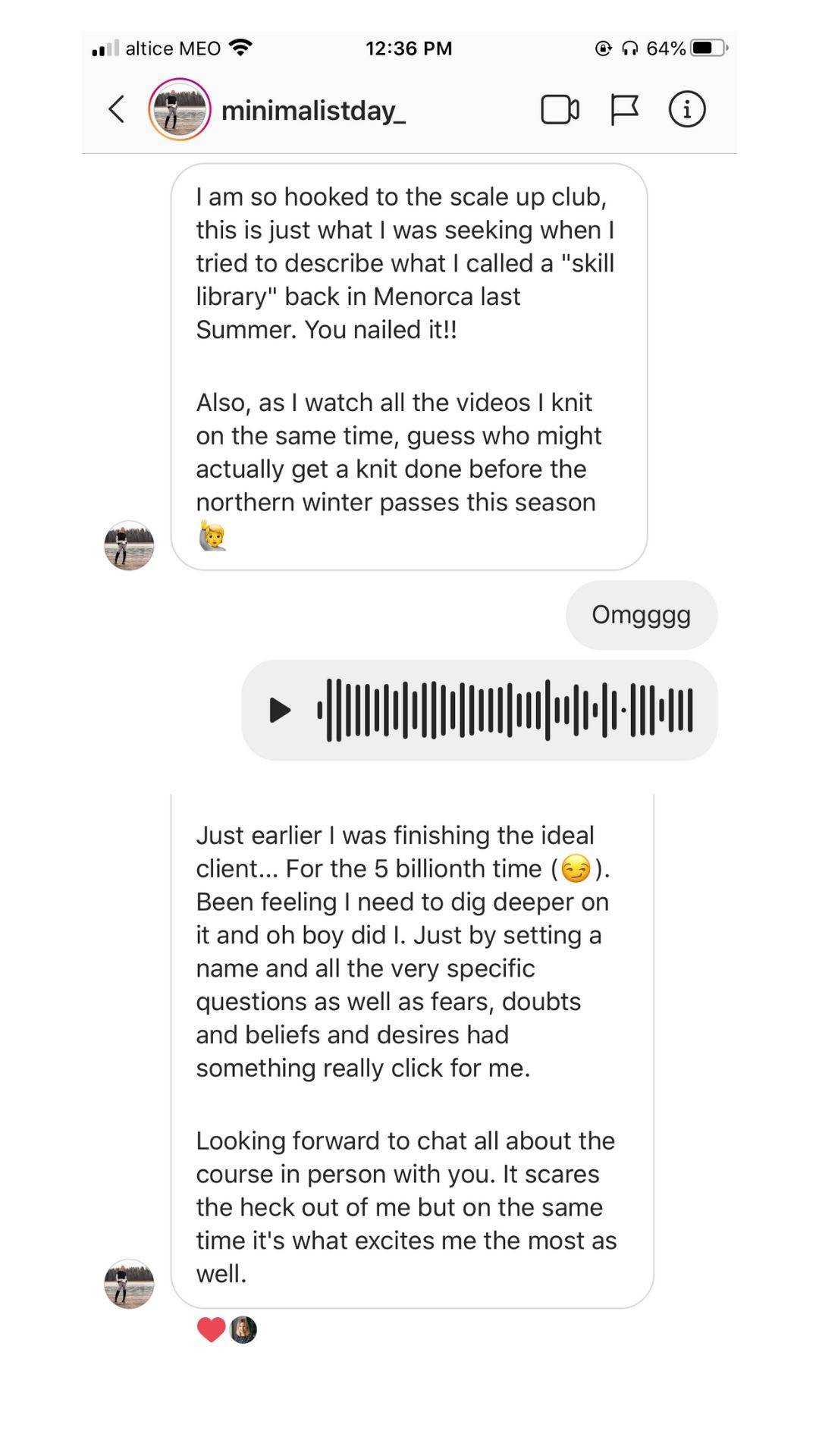Seek within the voice message waveform
The image size is (819, 1456).
click(x=505, y=710)
